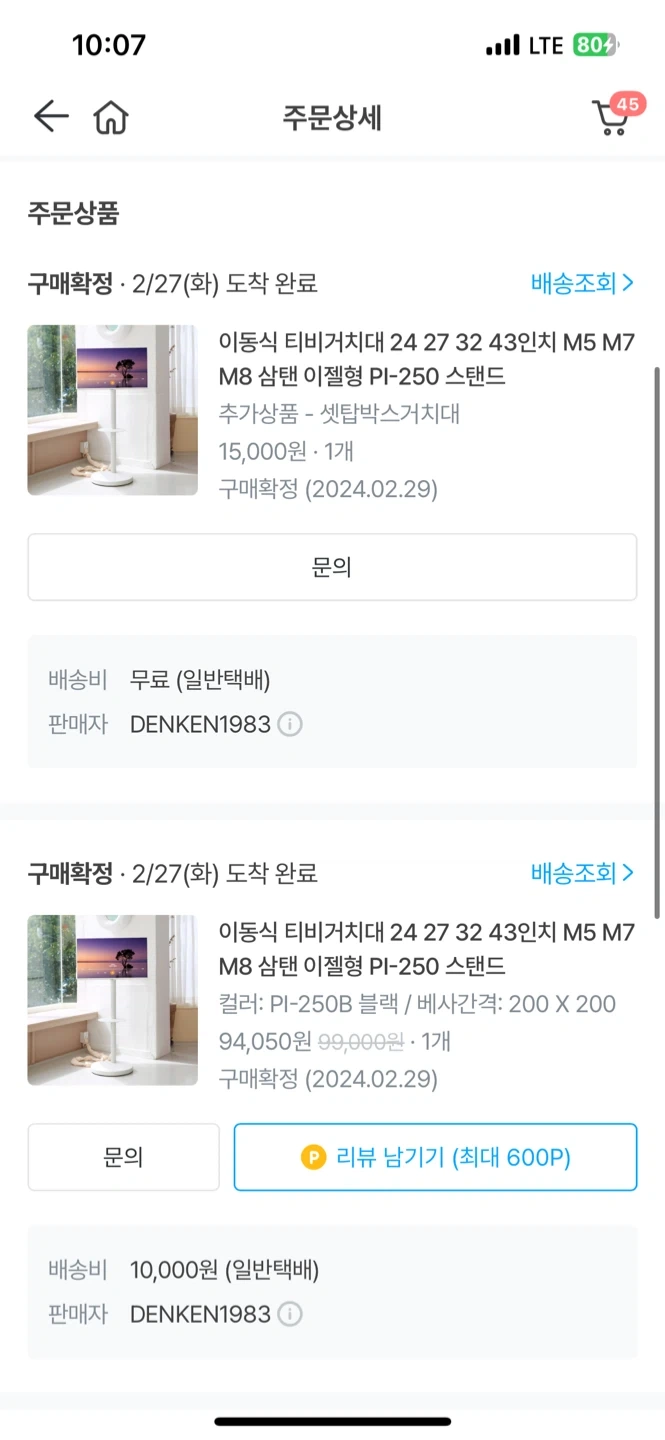Show seller info icon in 10,000원 shipping box
The image size is (665, 1440).
(x=290, y=1314)
